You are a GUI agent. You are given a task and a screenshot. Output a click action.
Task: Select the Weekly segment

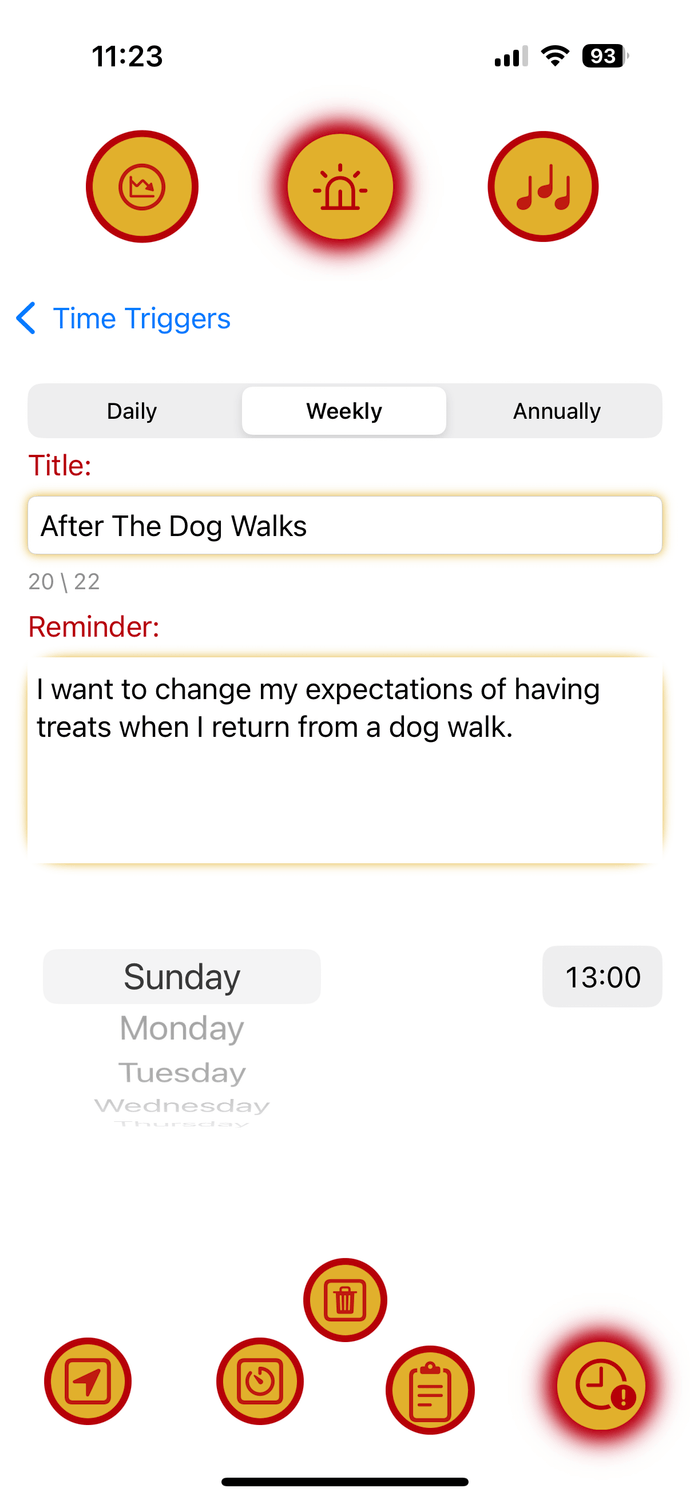point(344,411)
